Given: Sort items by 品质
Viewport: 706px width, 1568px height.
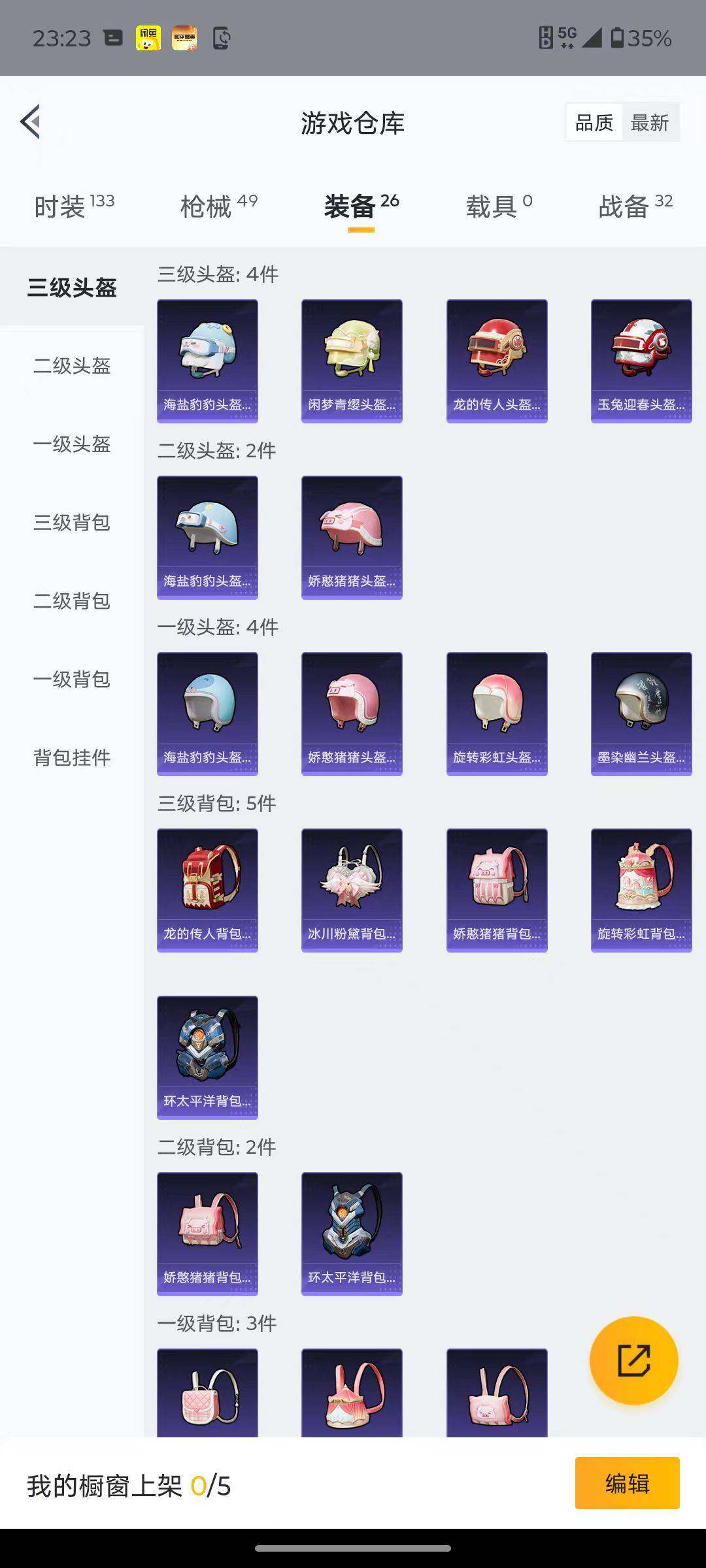Looking at the screenshot, I should [x=594, y=122].
